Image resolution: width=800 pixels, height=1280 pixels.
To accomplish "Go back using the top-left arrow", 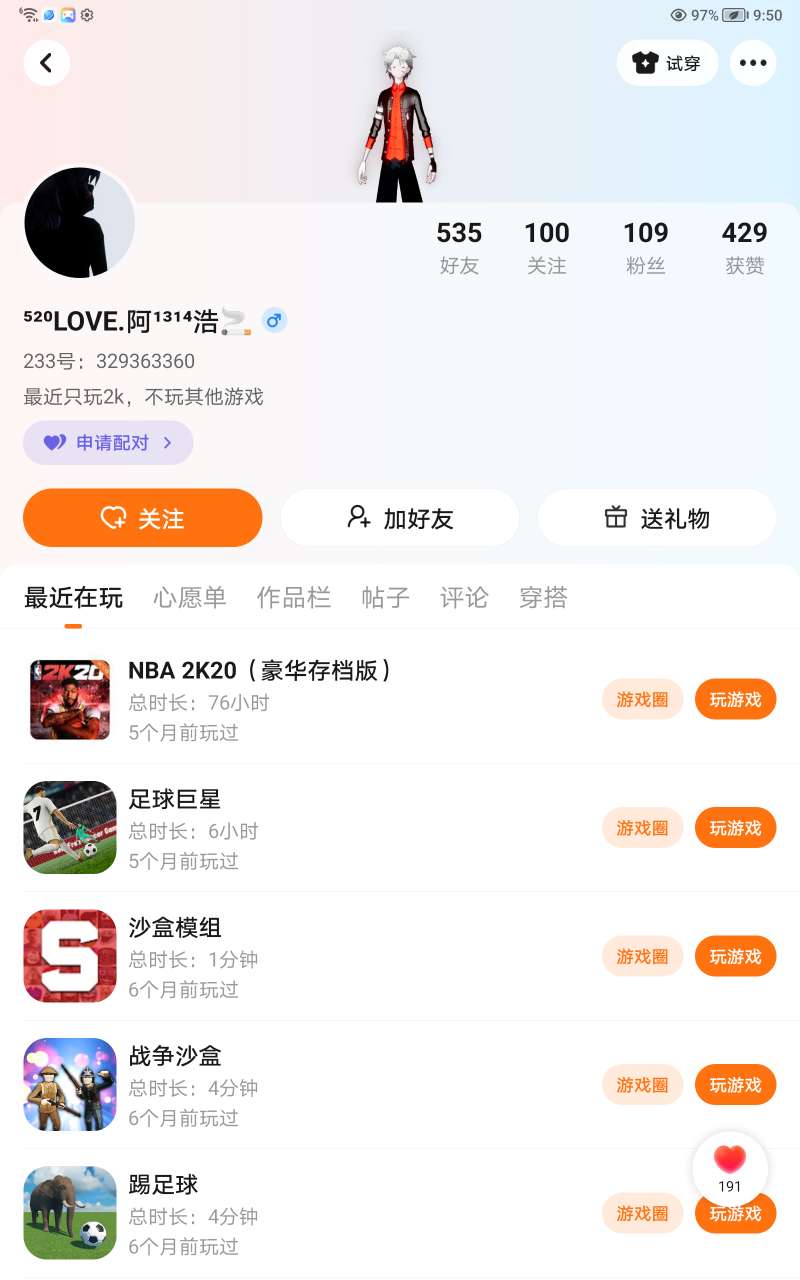I will click(46, 63).
